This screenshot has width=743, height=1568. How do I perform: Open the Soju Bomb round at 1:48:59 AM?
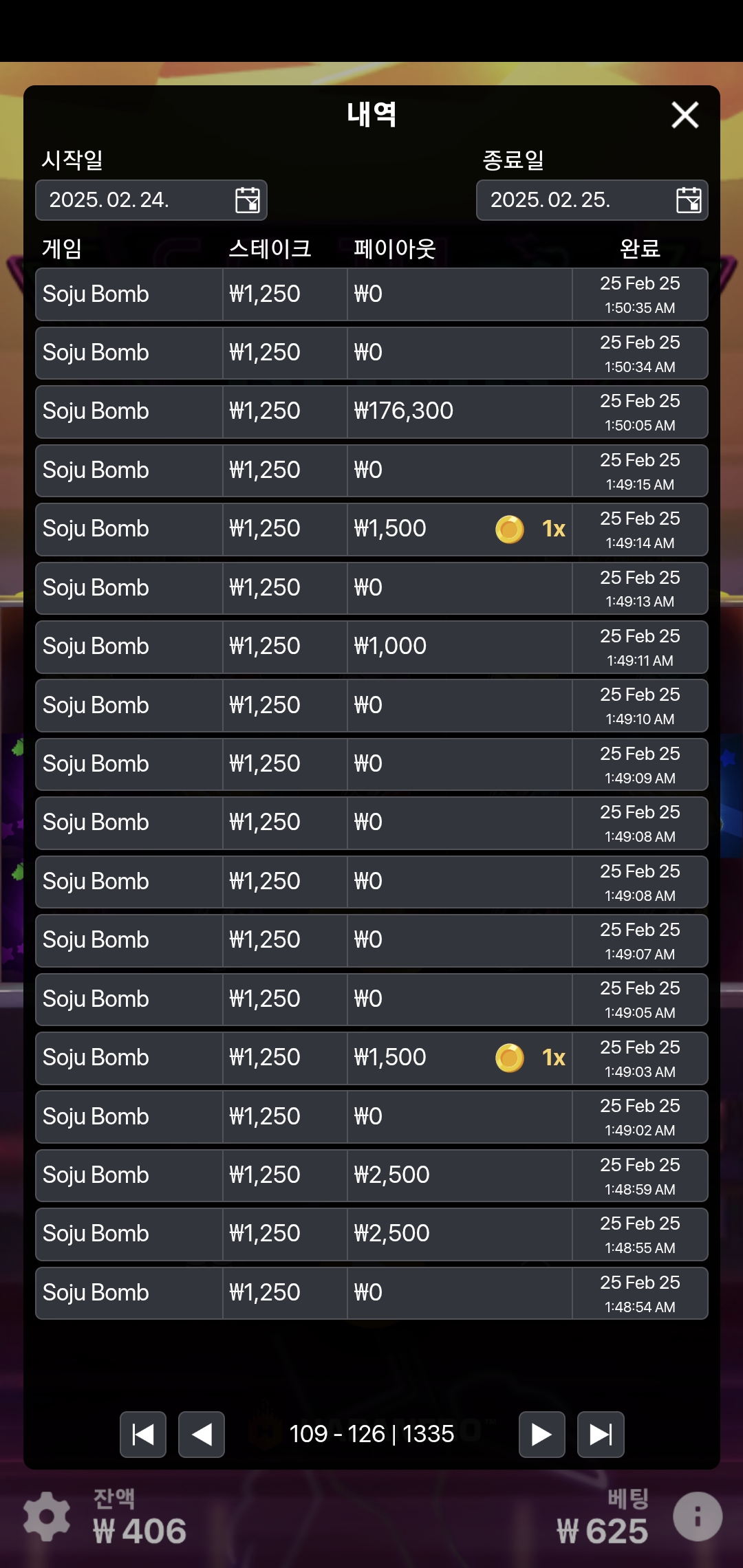[371, 1176]
